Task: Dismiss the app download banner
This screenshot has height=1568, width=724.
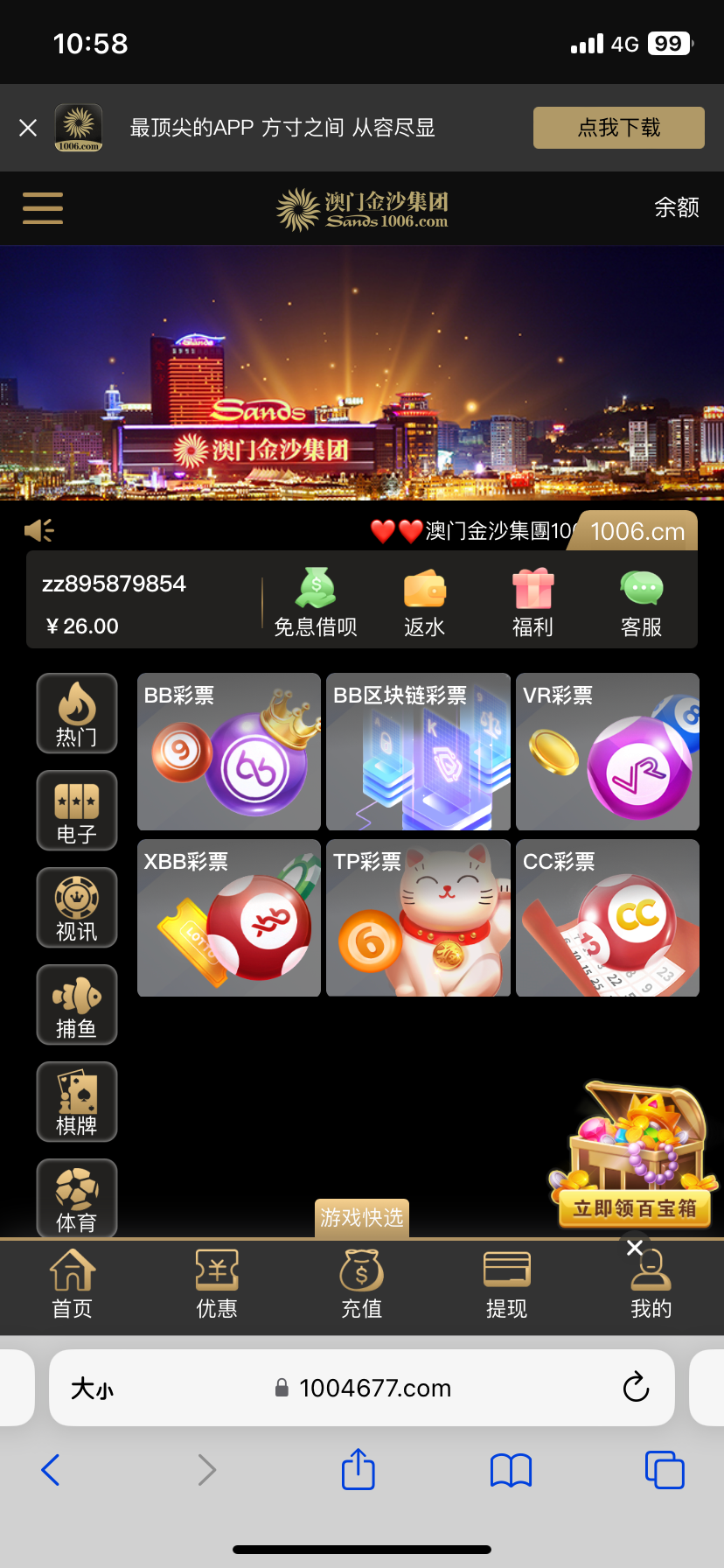Action: coord(28,128)
